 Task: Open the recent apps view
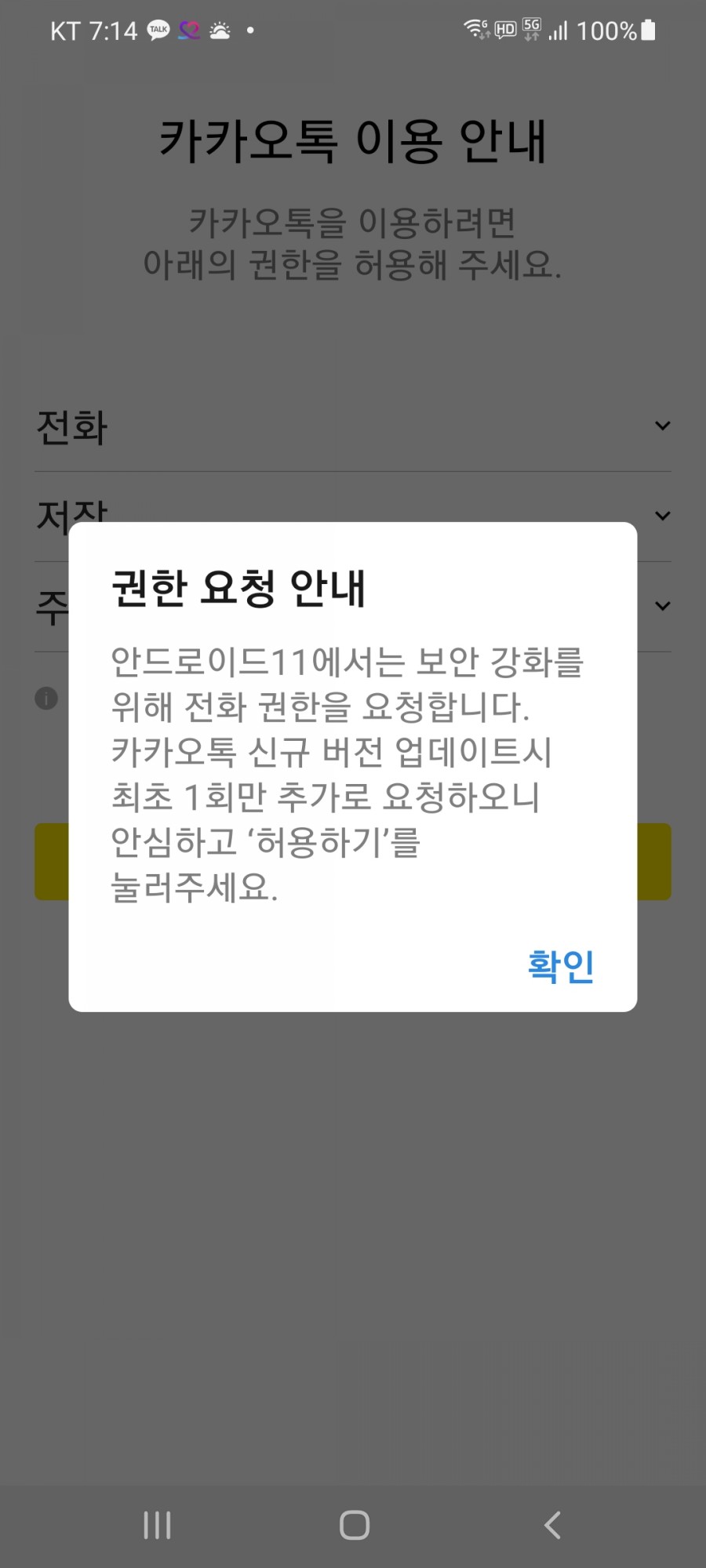click(157, 1525)
